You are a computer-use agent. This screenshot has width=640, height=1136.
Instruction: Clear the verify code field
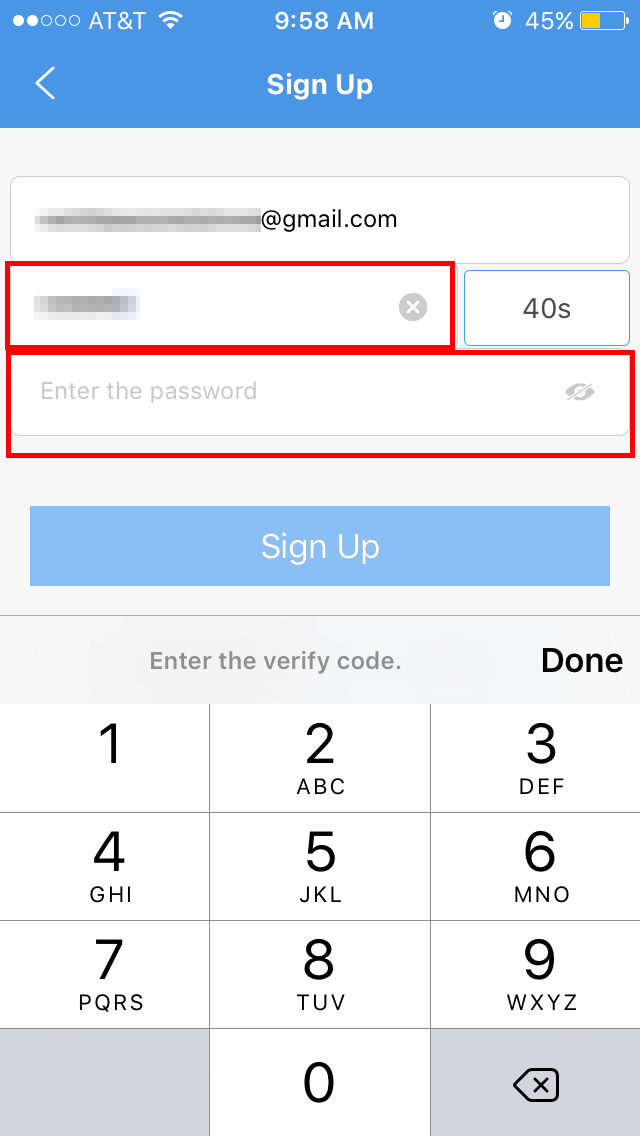(x=413, y=307)
